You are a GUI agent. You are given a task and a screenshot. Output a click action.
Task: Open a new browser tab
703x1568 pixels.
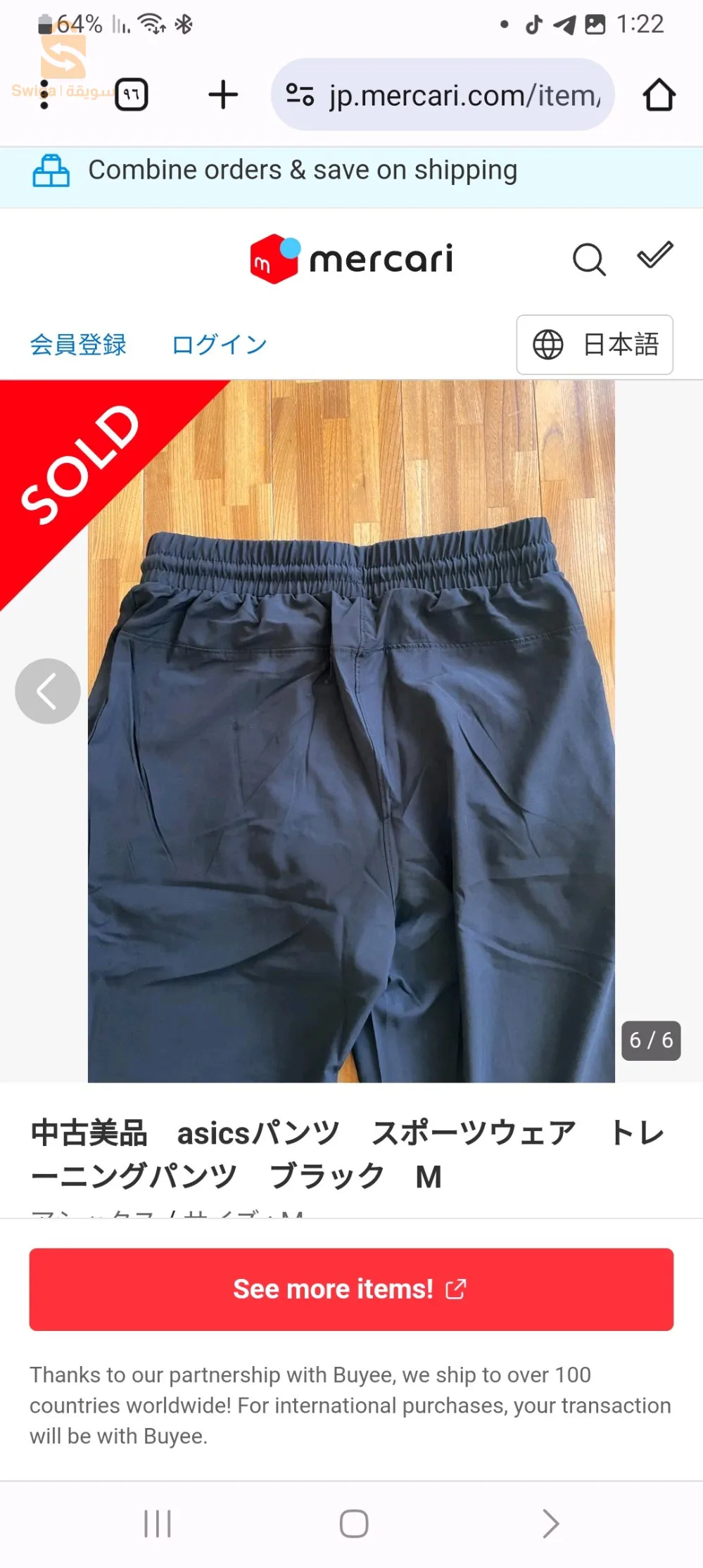pyautogui.click(x=223, y=94)
